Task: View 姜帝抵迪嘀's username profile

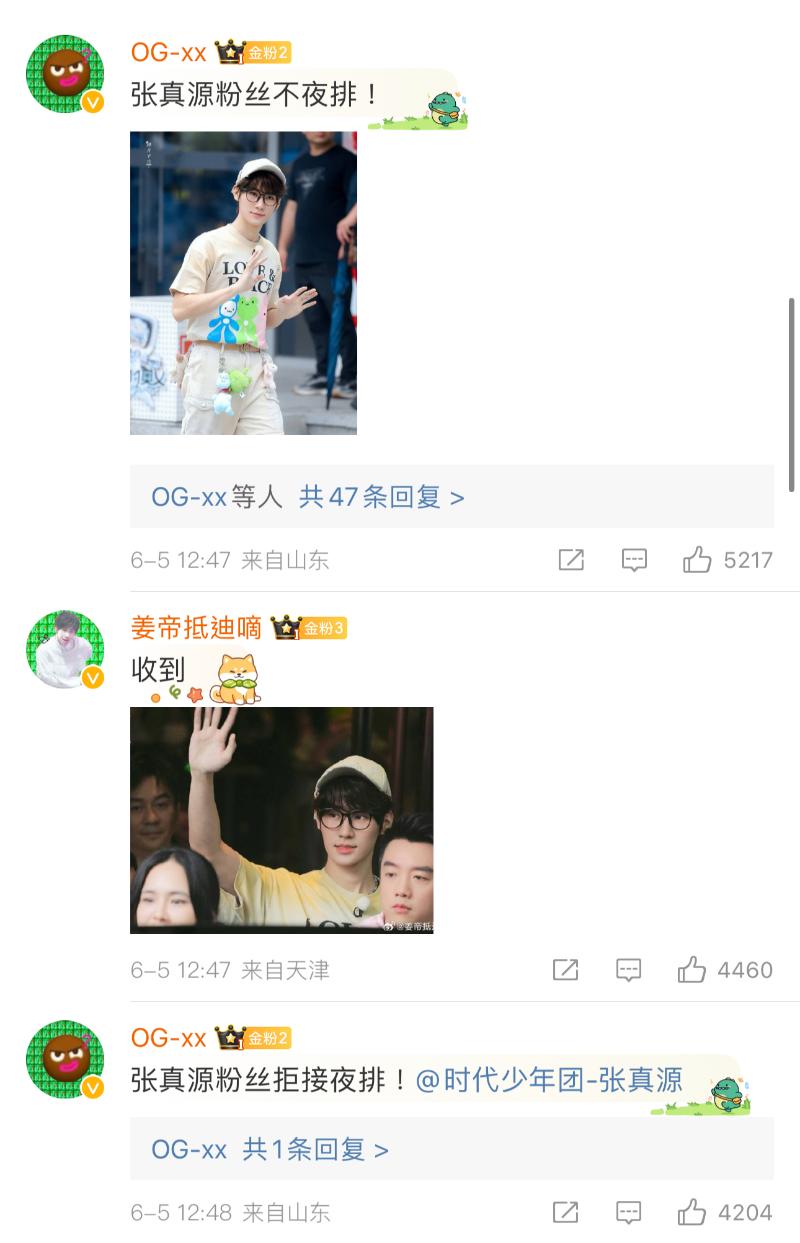Action: pos(196,628)
